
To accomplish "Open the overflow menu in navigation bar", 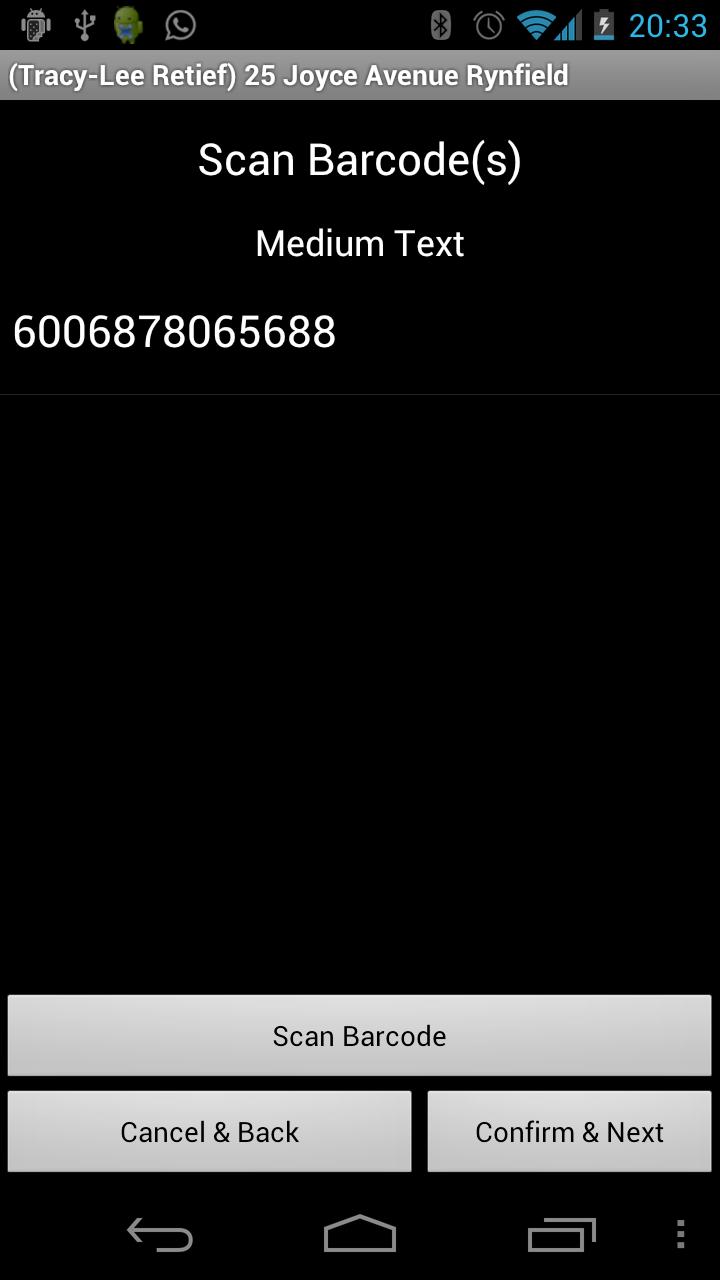I will click(x=680, y=1235).
